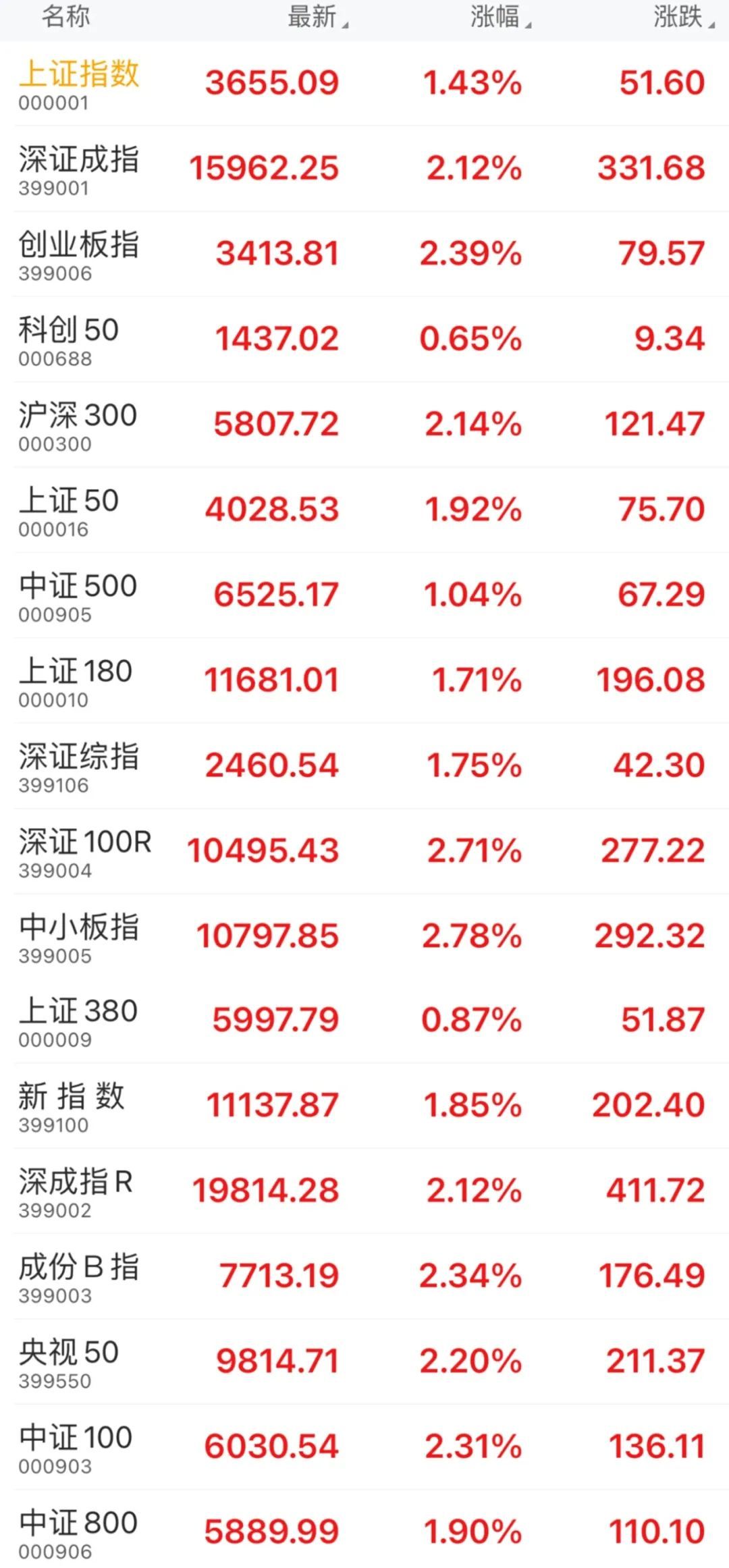The width and height of the screenshot is (729, 1568).
Task: View 中证500 index details
Action: 78,595
